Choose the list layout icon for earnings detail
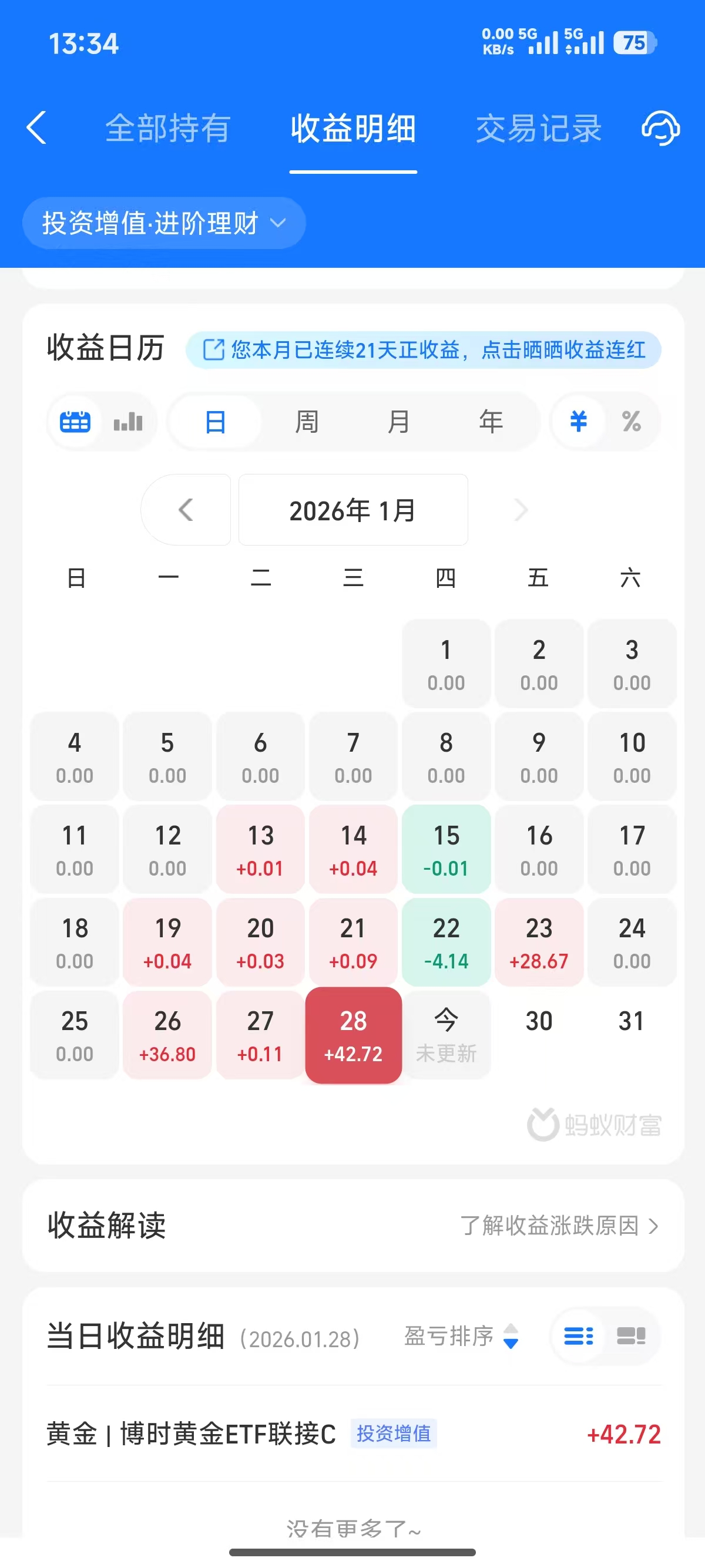Screen dimensions: 705x1568 click(577, 1337)
